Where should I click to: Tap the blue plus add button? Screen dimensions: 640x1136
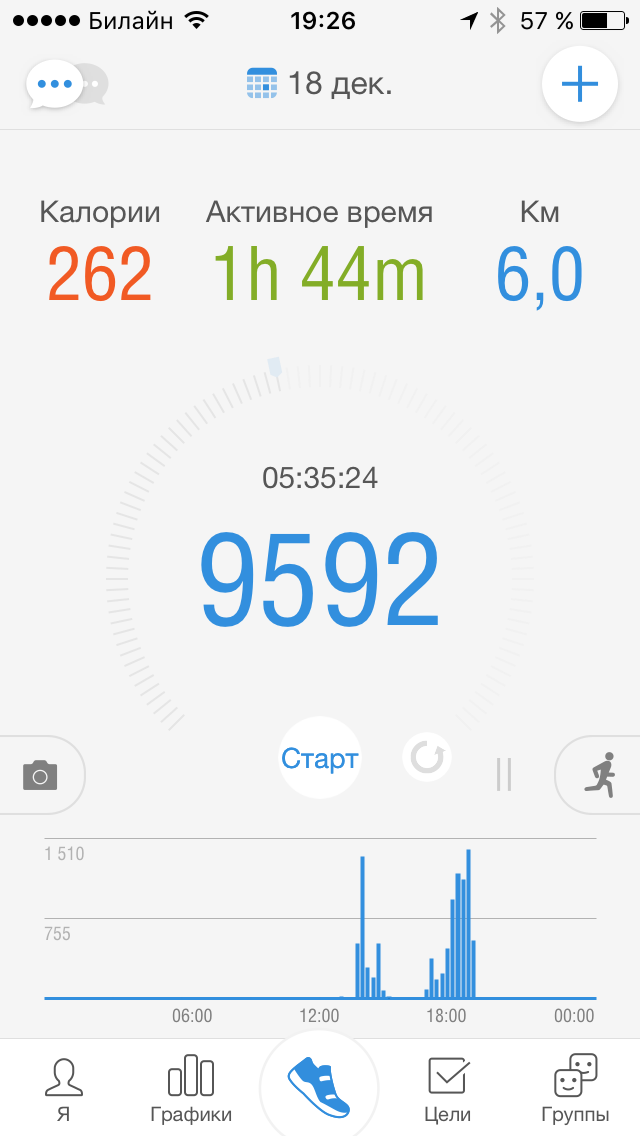579,84
